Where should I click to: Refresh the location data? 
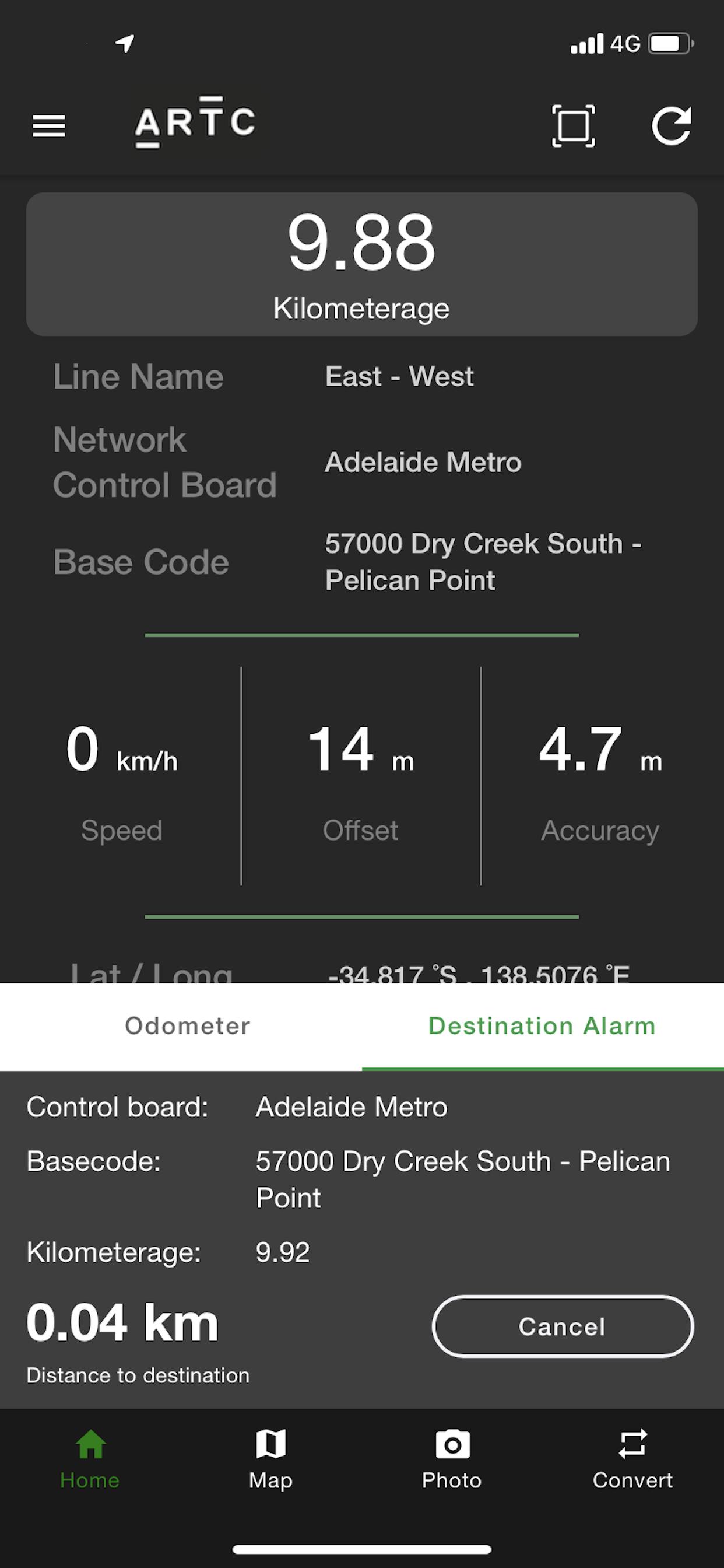(672, 126)
